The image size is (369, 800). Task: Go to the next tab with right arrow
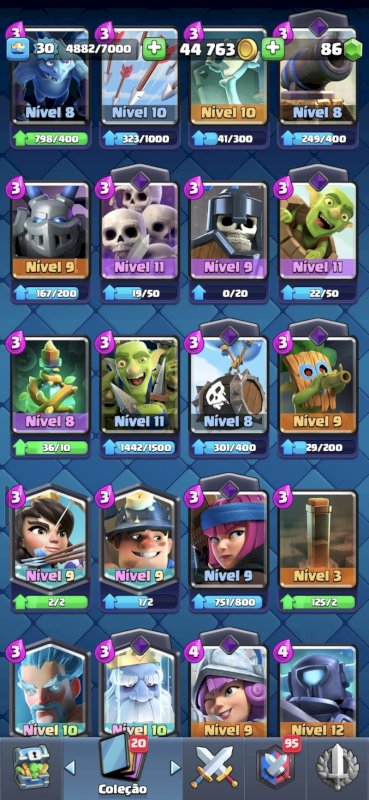point(176,767)
